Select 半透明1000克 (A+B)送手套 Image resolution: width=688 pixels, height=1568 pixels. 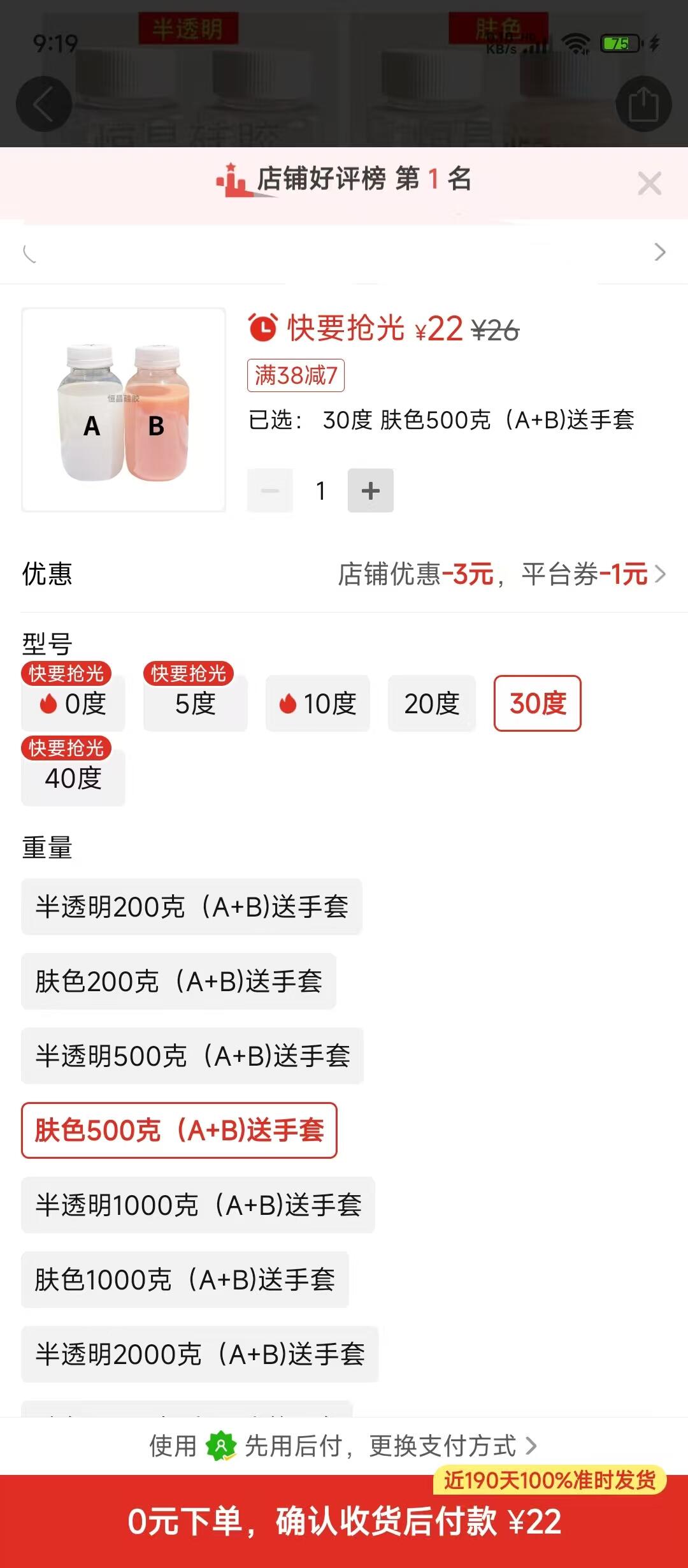pyautogui.click(x=198, y=1205)
